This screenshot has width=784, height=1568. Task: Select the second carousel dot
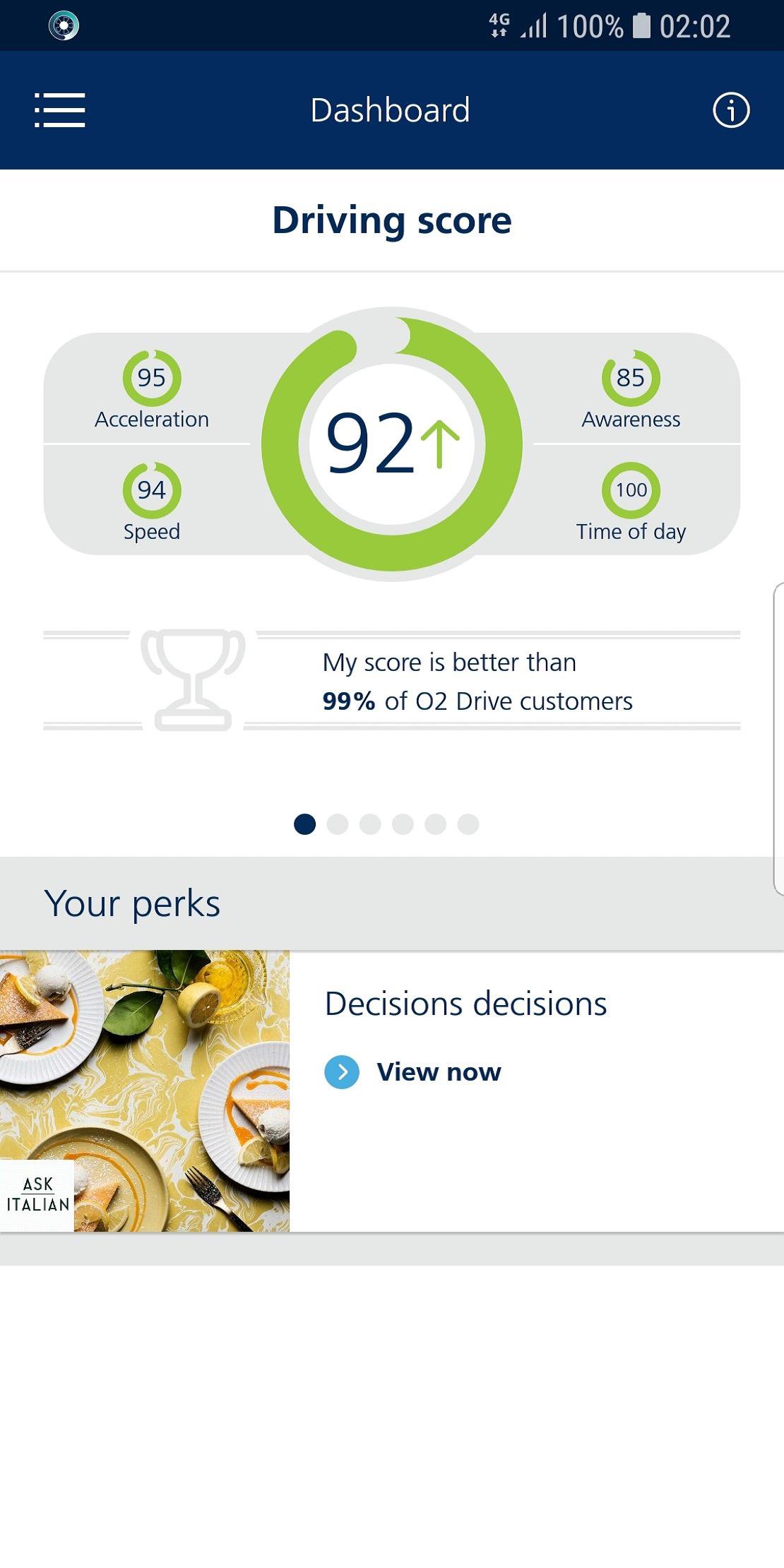tap(338, 824)
